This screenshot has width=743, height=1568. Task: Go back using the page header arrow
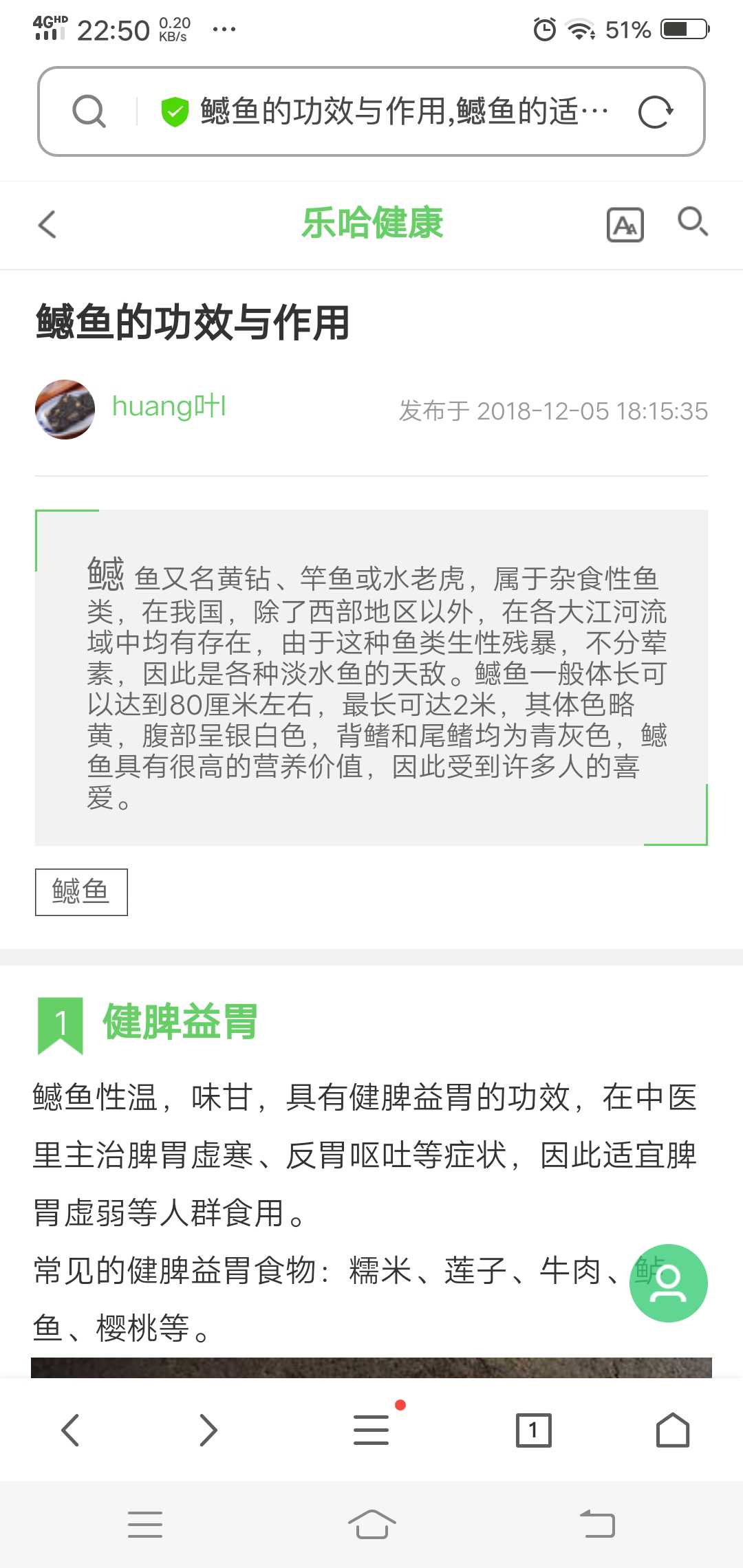[x=47, y=224]
